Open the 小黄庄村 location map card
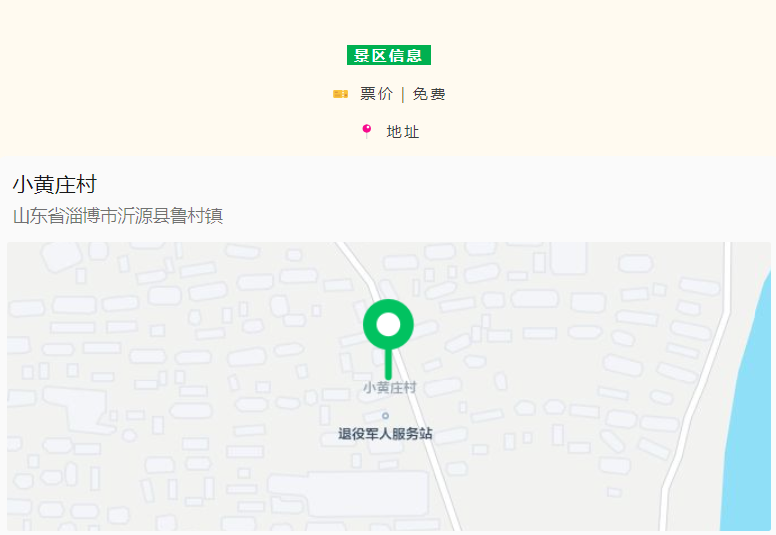This screenshot has width=776, height=535. pyautogui.click(x=388, y=385)
